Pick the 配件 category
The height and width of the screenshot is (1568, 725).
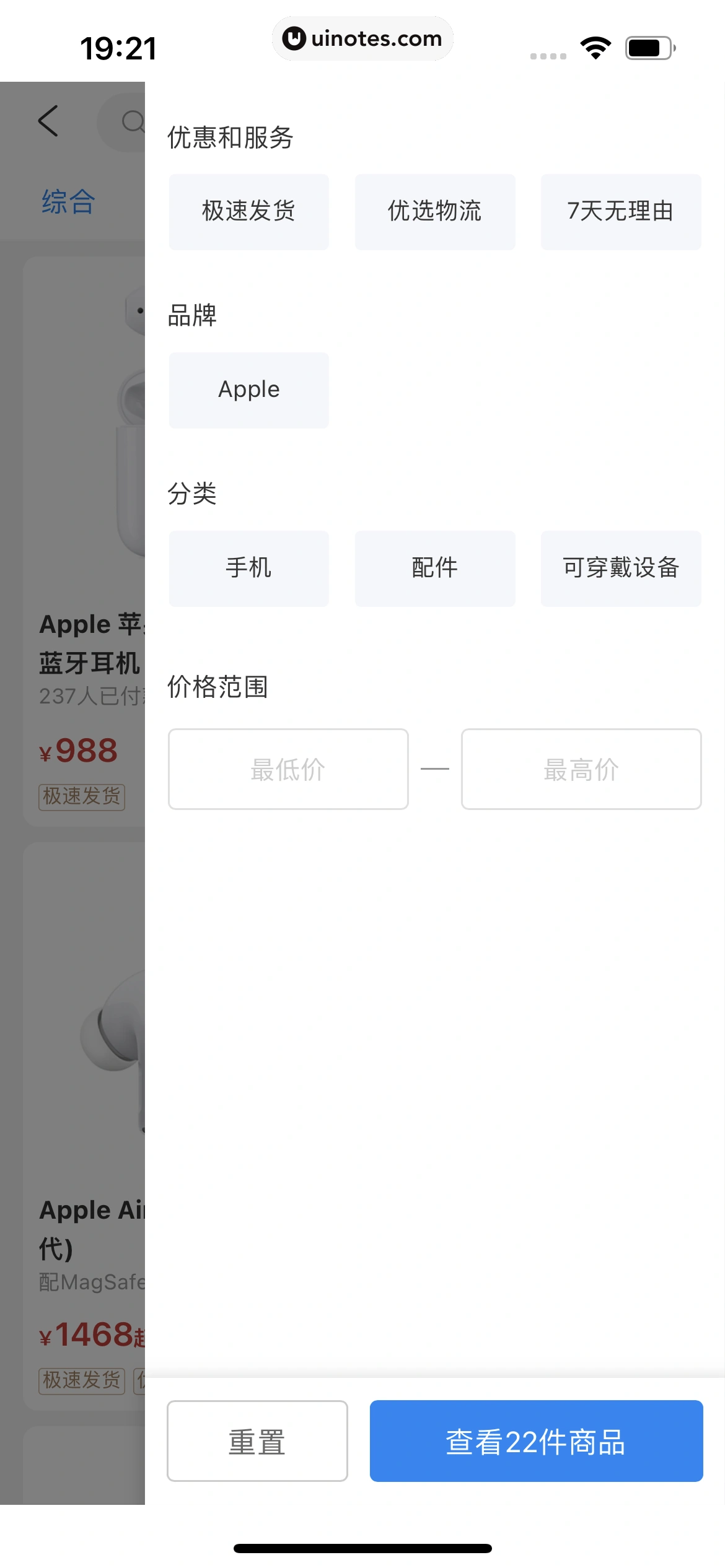pyautogui.click(x=434, y=568)
